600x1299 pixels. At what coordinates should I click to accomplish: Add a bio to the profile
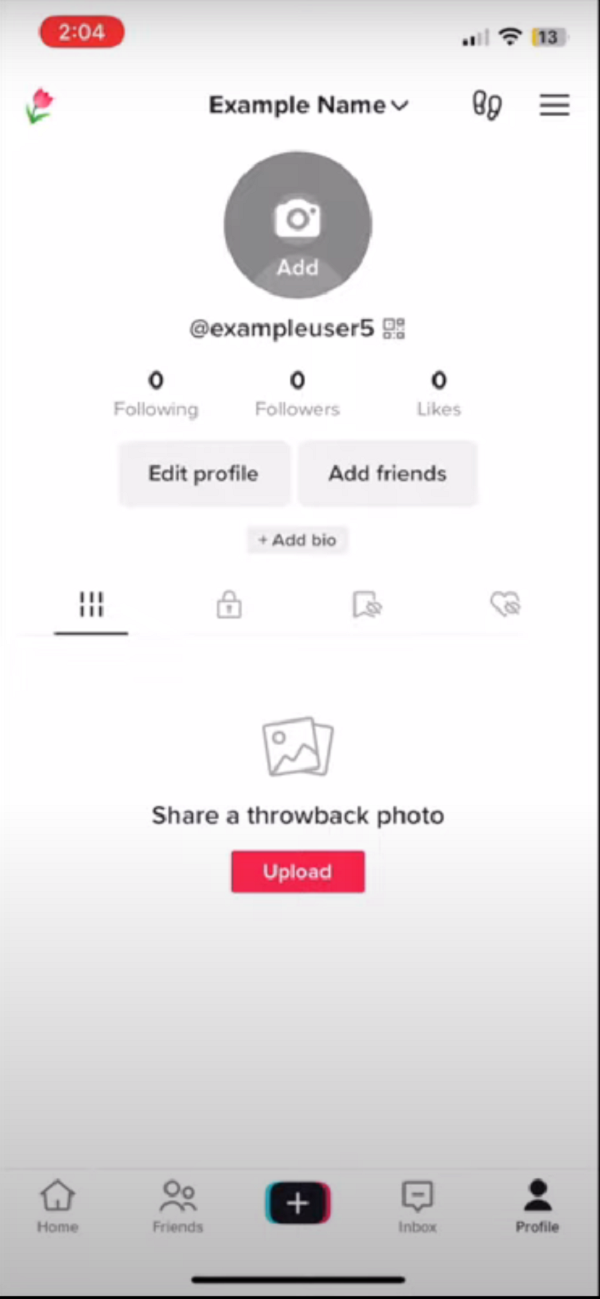(x=297, y=540)
